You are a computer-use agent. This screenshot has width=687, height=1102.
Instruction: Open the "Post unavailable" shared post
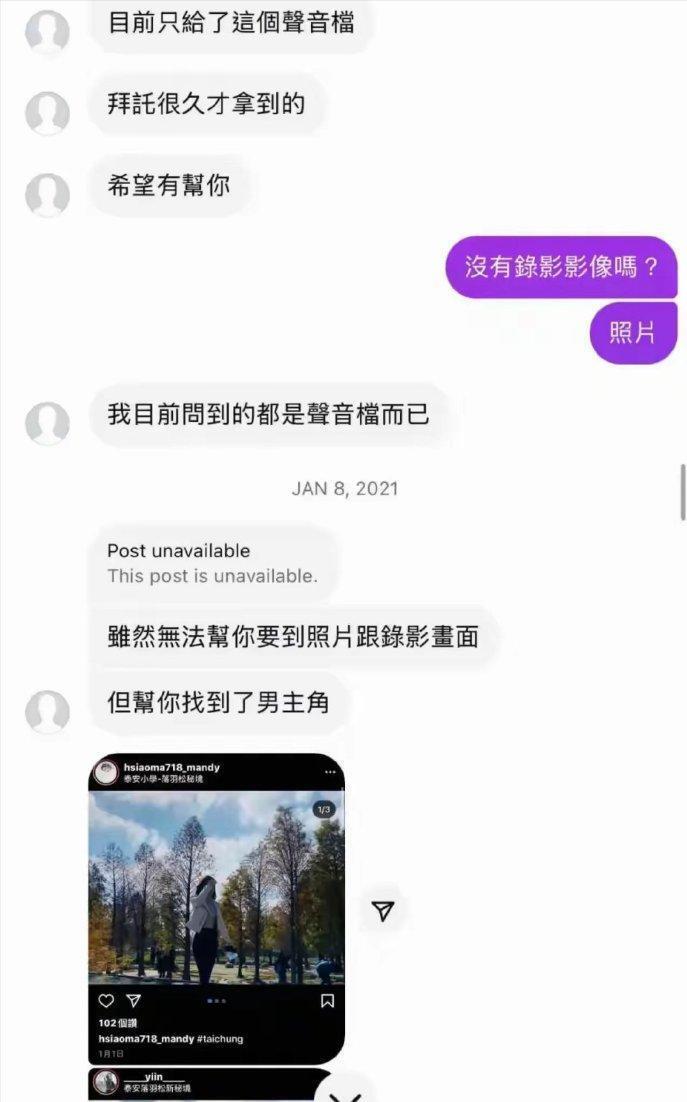213,563
